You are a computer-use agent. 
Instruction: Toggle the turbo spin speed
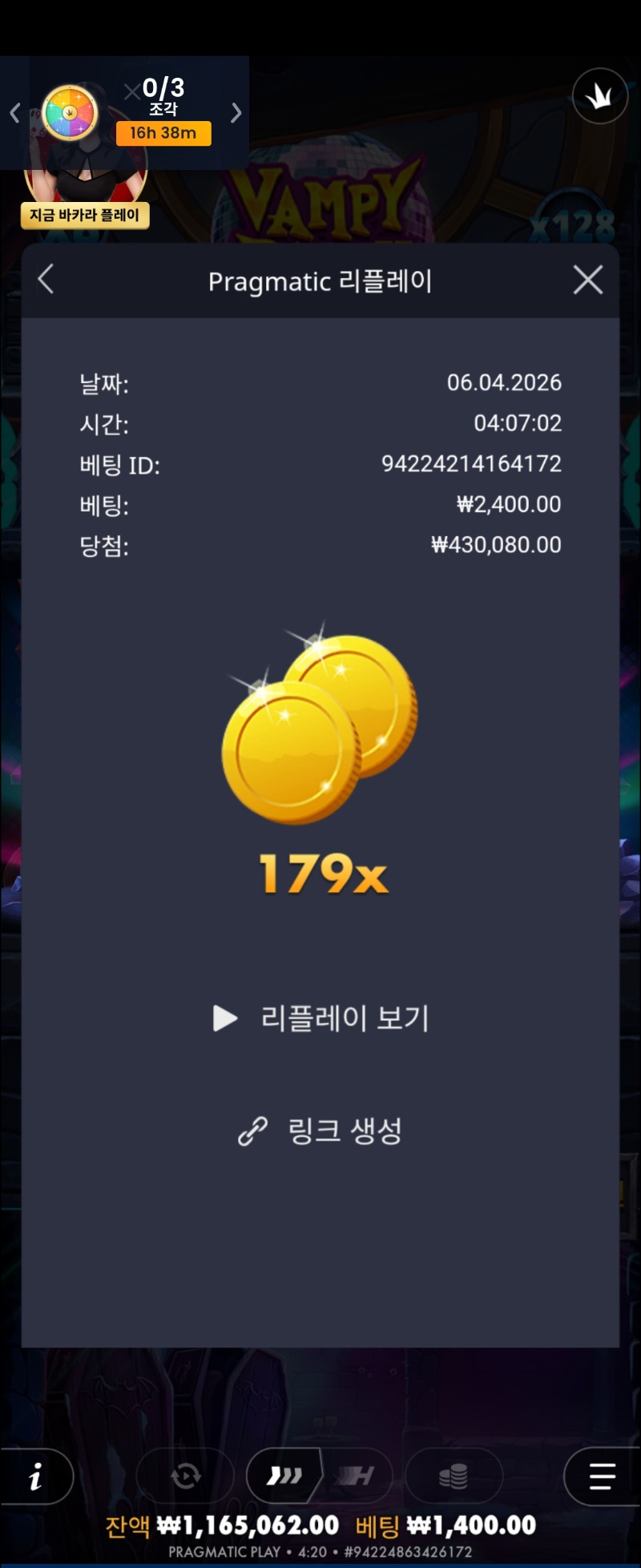(284, 1476)
